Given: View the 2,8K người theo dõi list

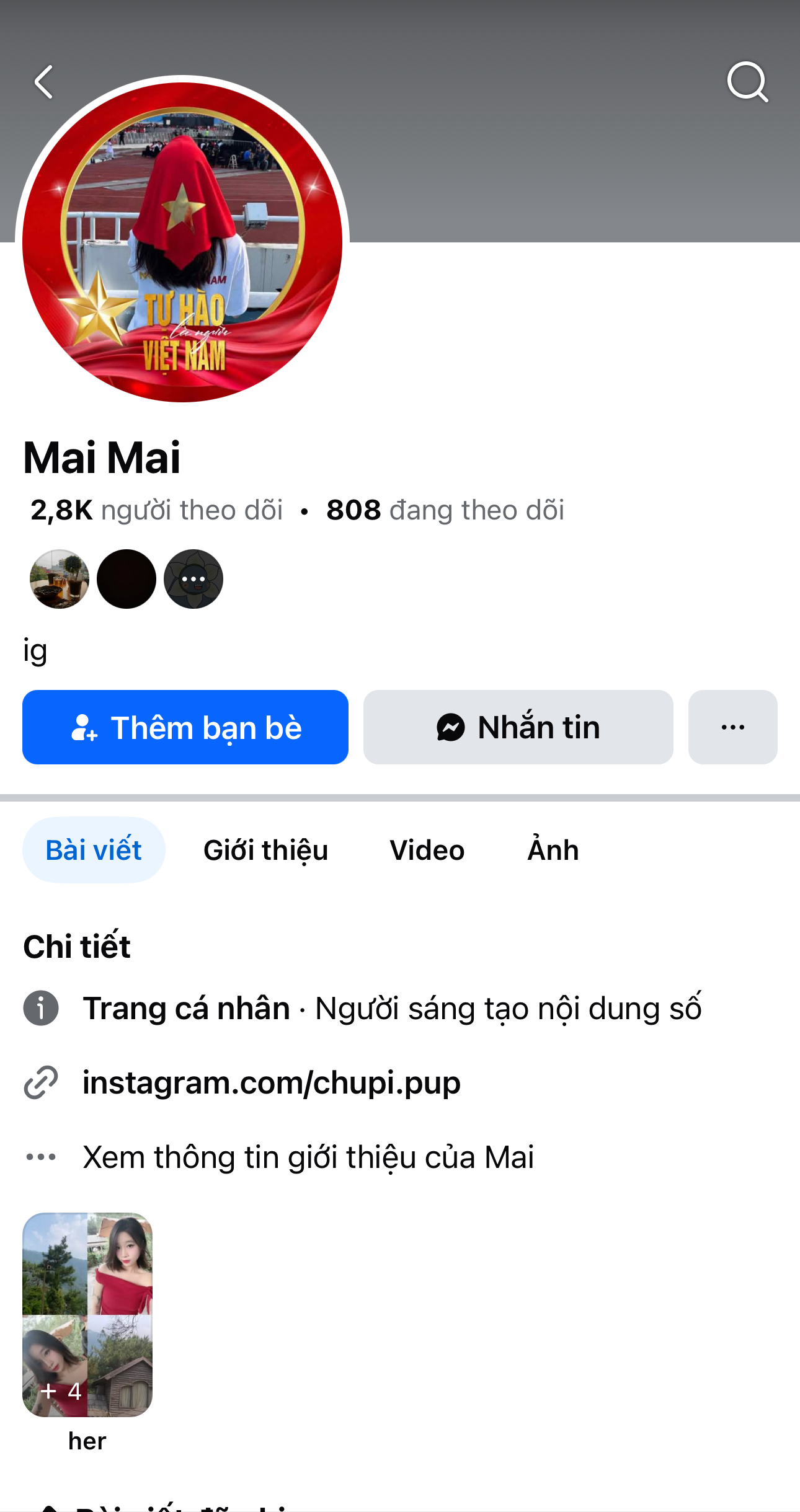Looking at the screenshot, I should click(157, 510).
